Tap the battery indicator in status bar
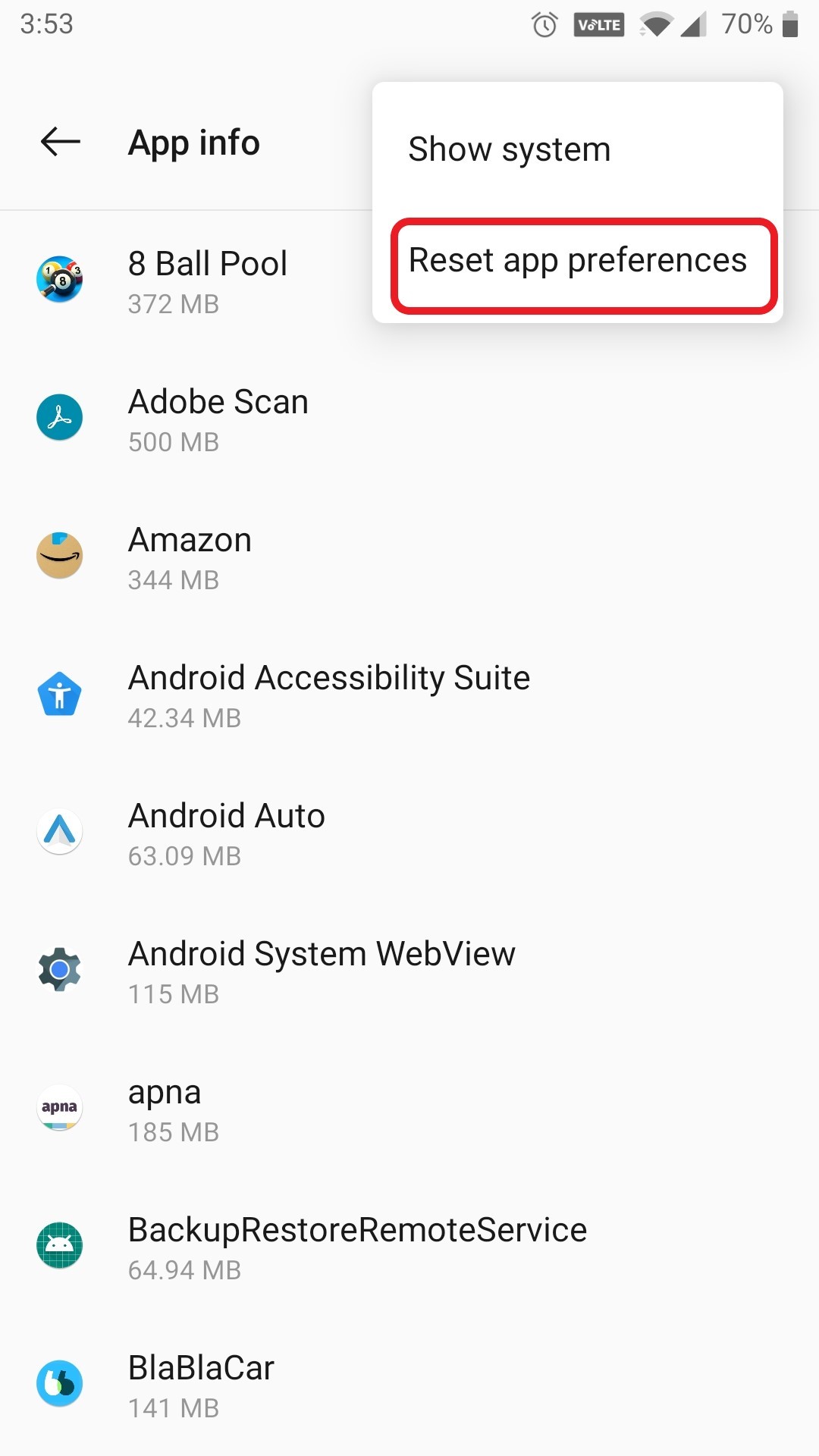 [789, 23]
